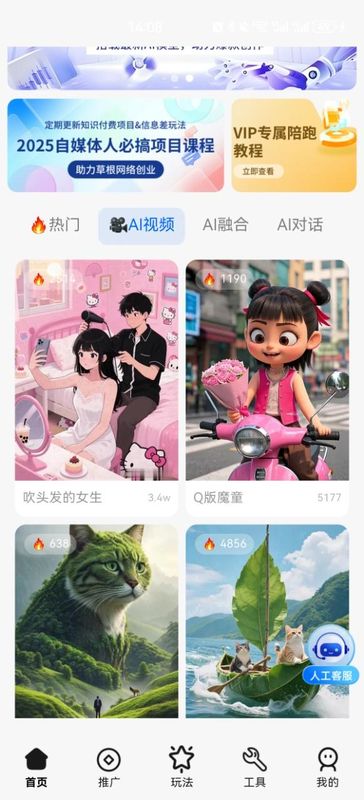Tap 立即查看 on VIP专属陪跑教程 card
364x800 pixels.
258,171
